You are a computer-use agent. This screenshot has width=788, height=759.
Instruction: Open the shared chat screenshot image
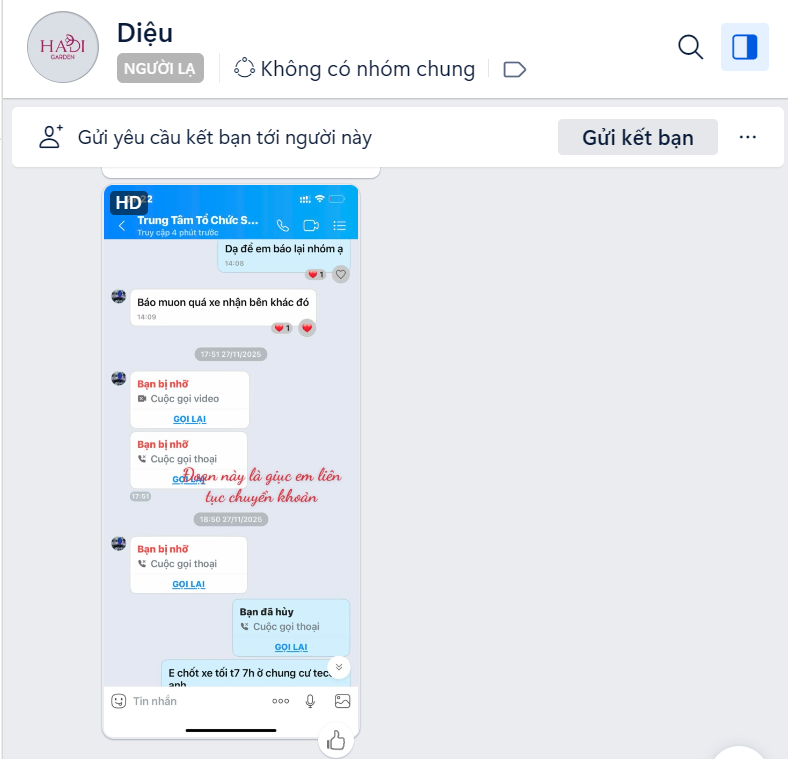(x=231, y=460)
